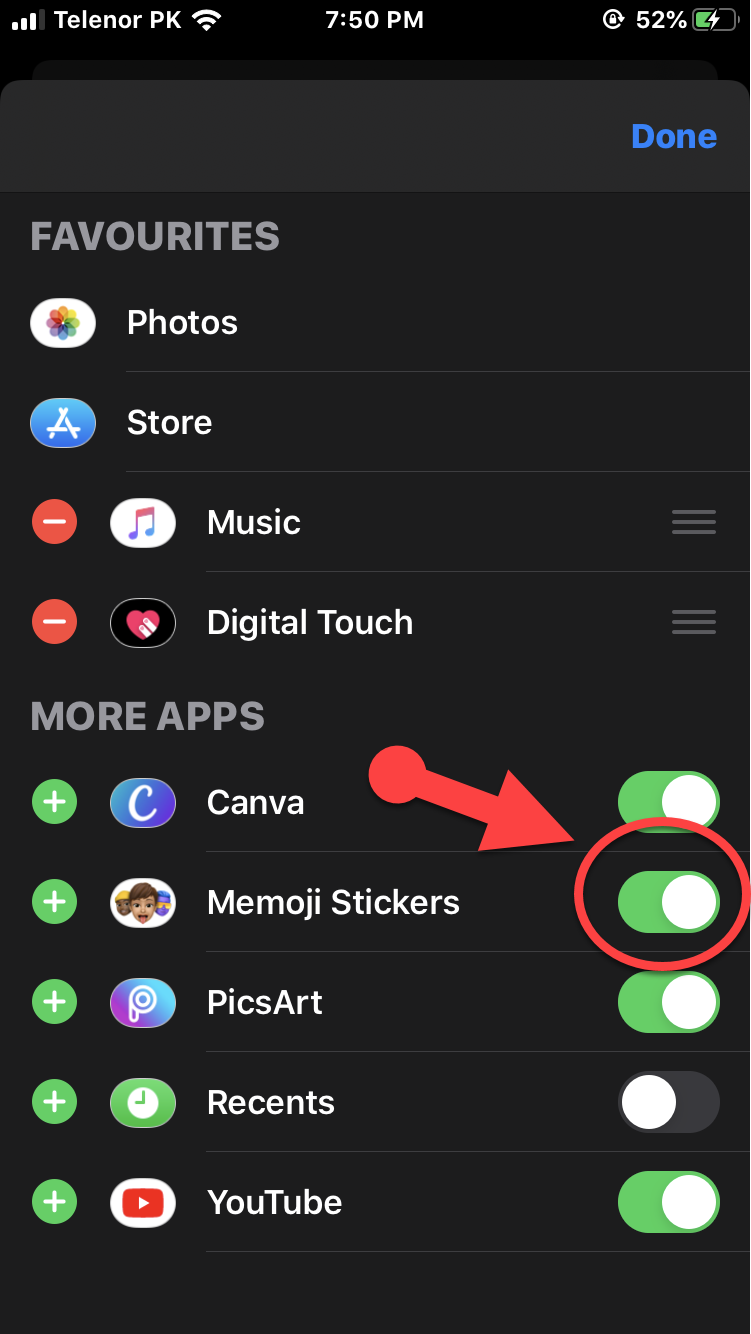
Task: Switch off the PicsArt toggle
Action: coord(668,1002)
